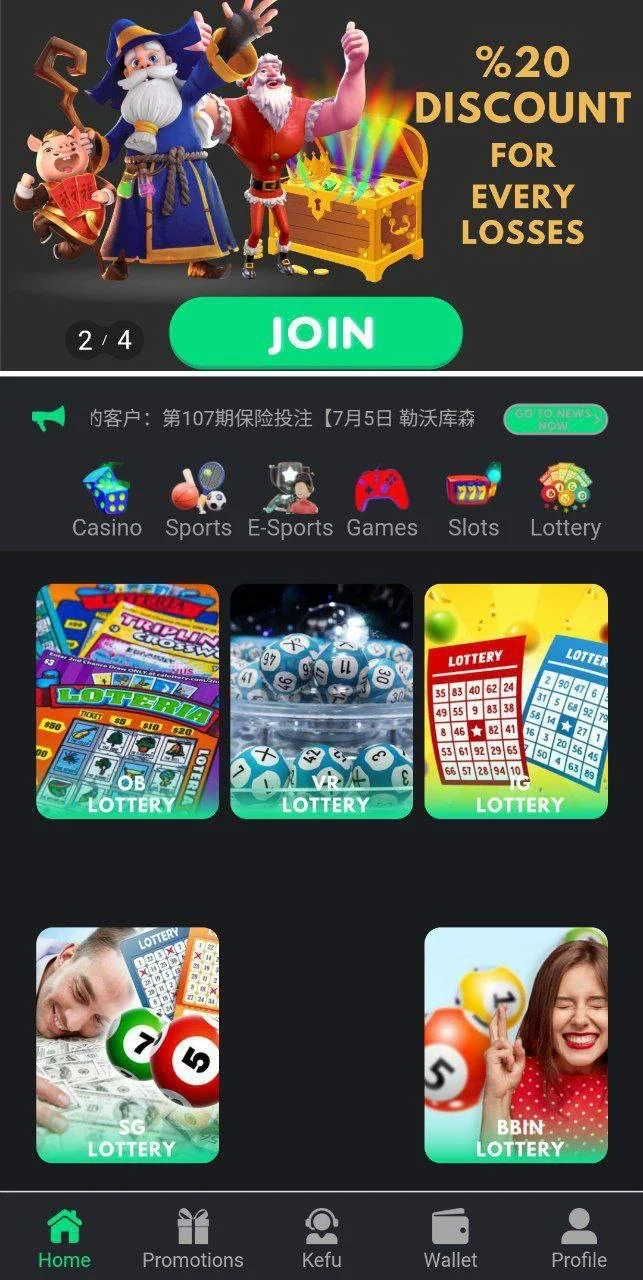
Task: Open the Wallet tab
Action: [450, 1238]
